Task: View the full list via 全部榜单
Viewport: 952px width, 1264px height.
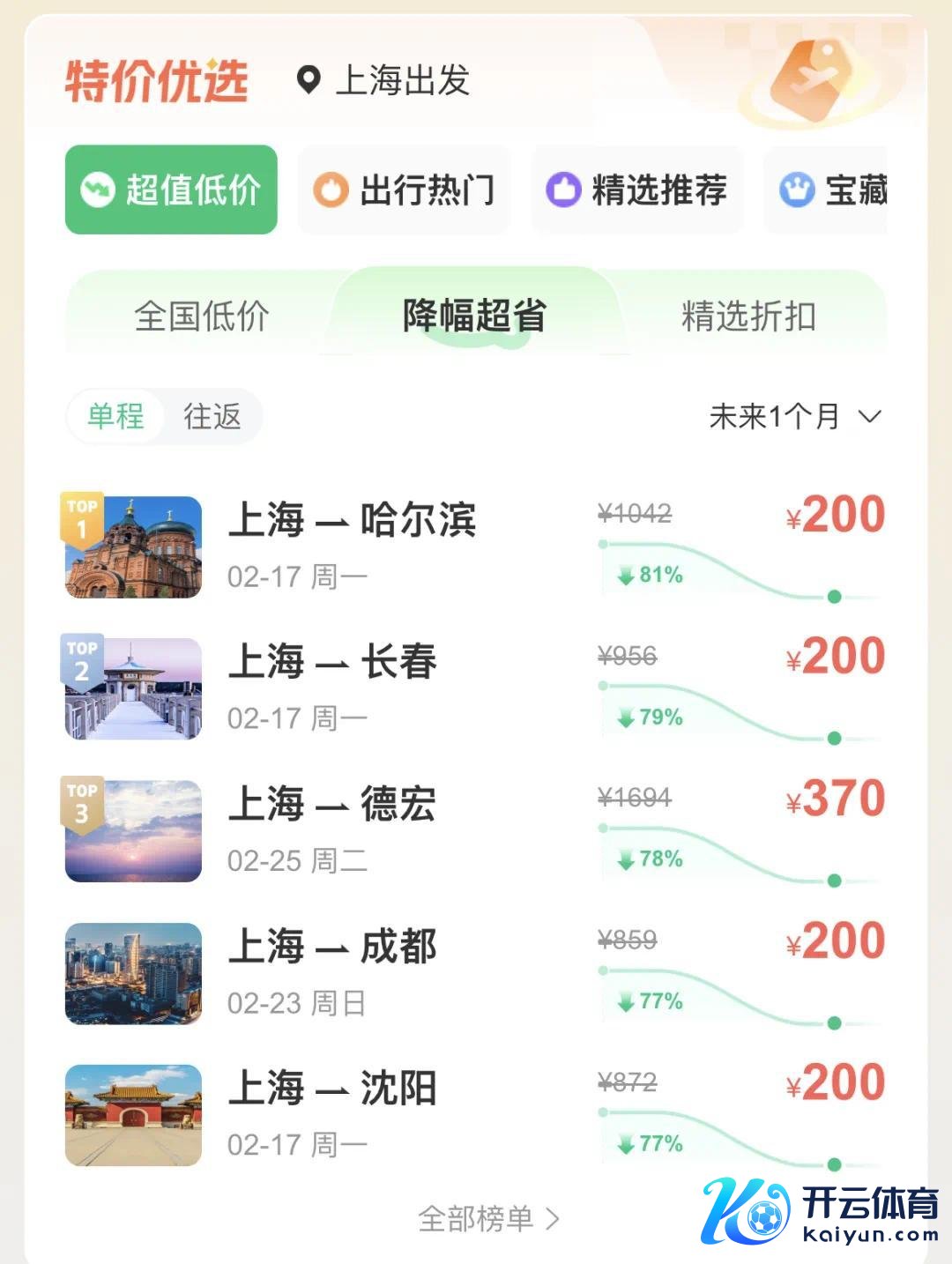Action: pos(487,1219)
